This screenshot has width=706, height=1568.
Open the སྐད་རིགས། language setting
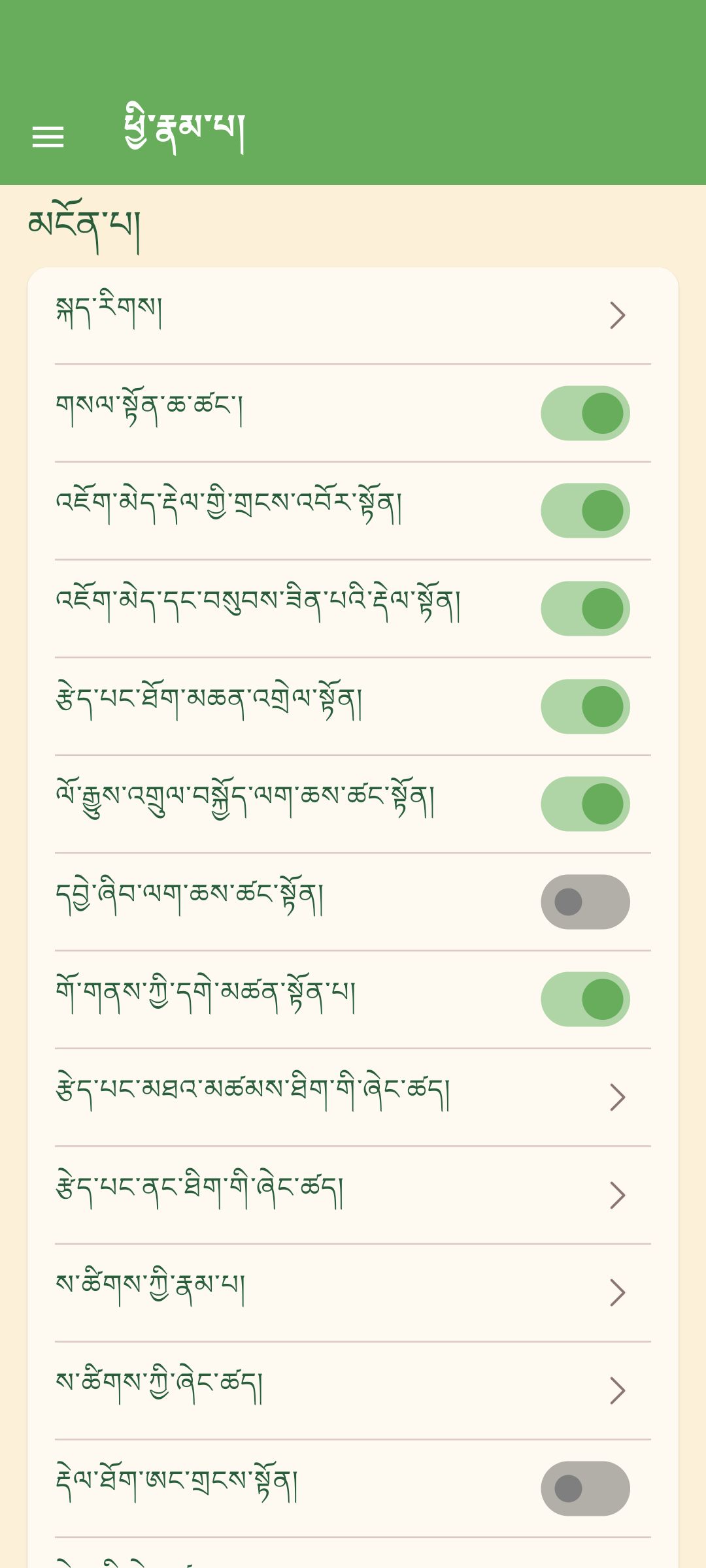point(353,315)
